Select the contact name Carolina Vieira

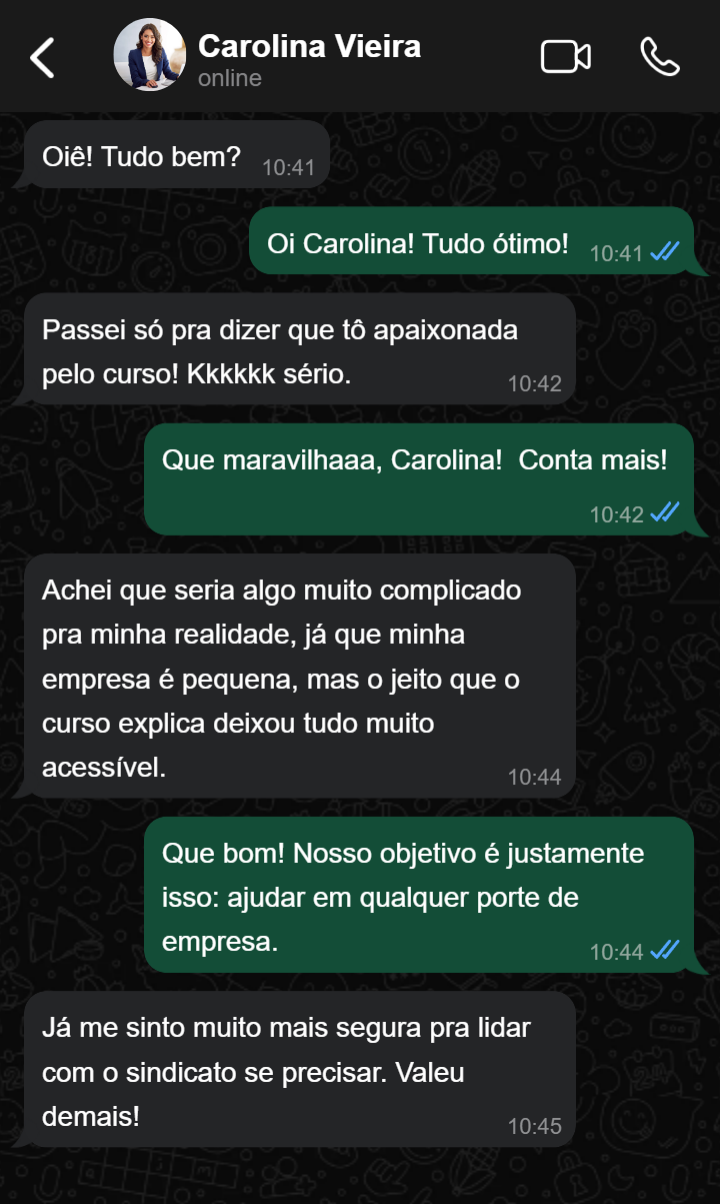coord(310,44)
